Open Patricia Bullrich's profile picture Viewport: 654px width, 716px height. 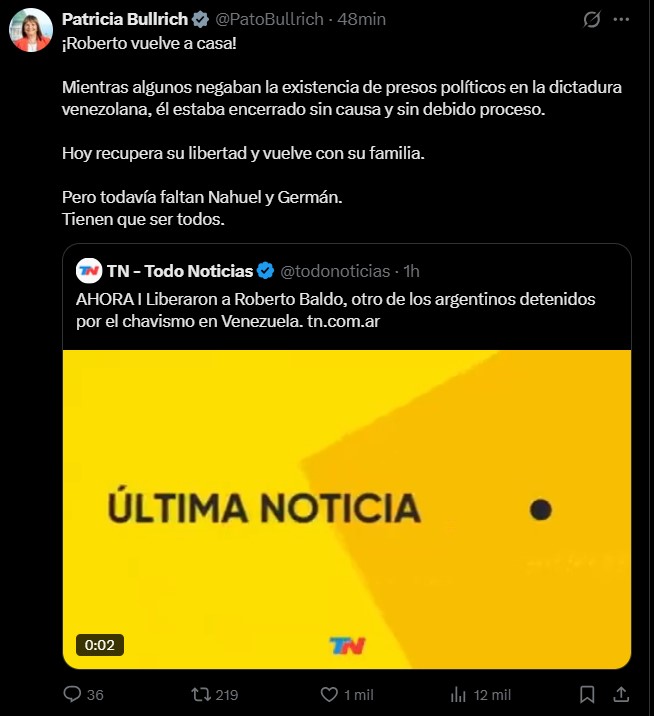point(31,31)
